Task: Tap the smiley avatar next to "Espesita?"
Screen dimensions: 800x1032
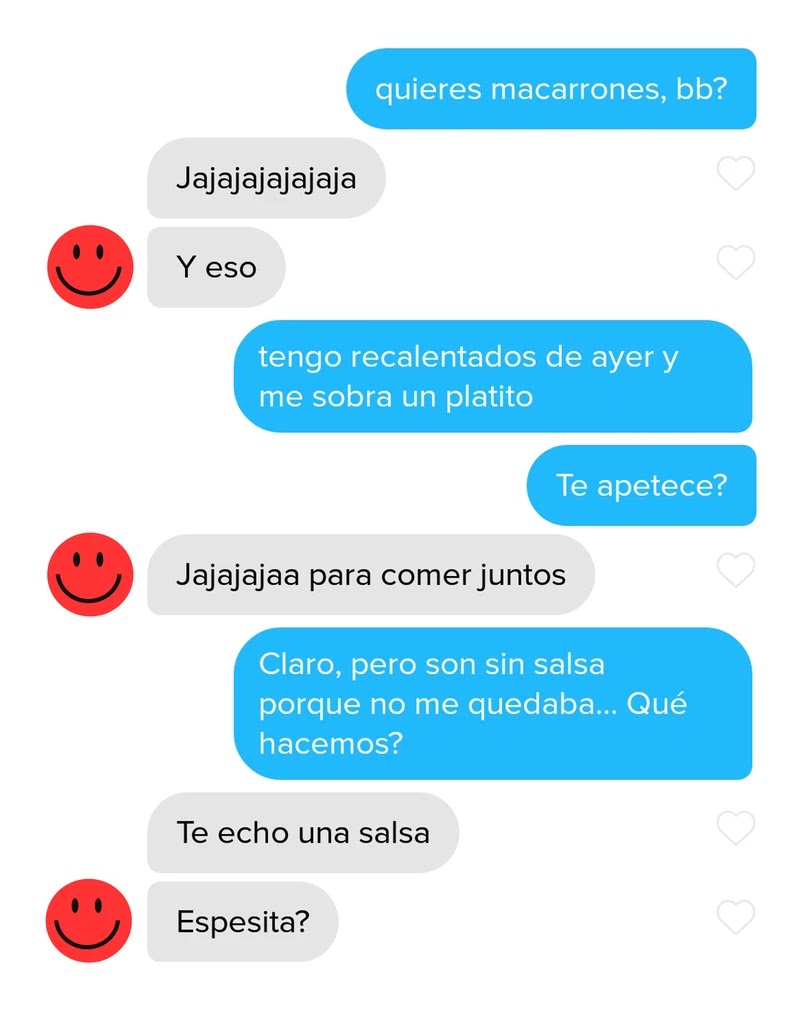Action: click(x=90, y=920)
